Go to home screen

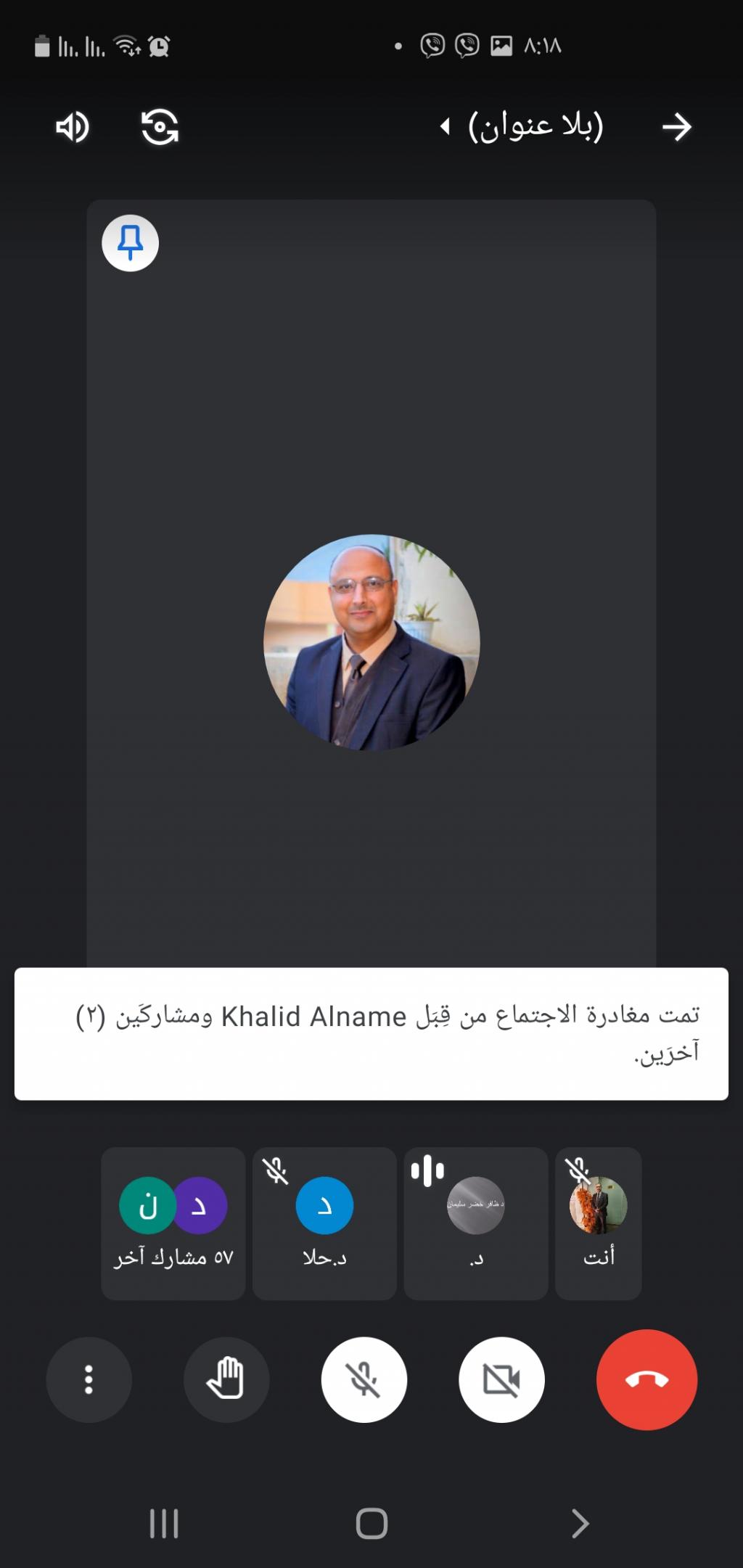pyautogui.click(x=371, y=1523)
